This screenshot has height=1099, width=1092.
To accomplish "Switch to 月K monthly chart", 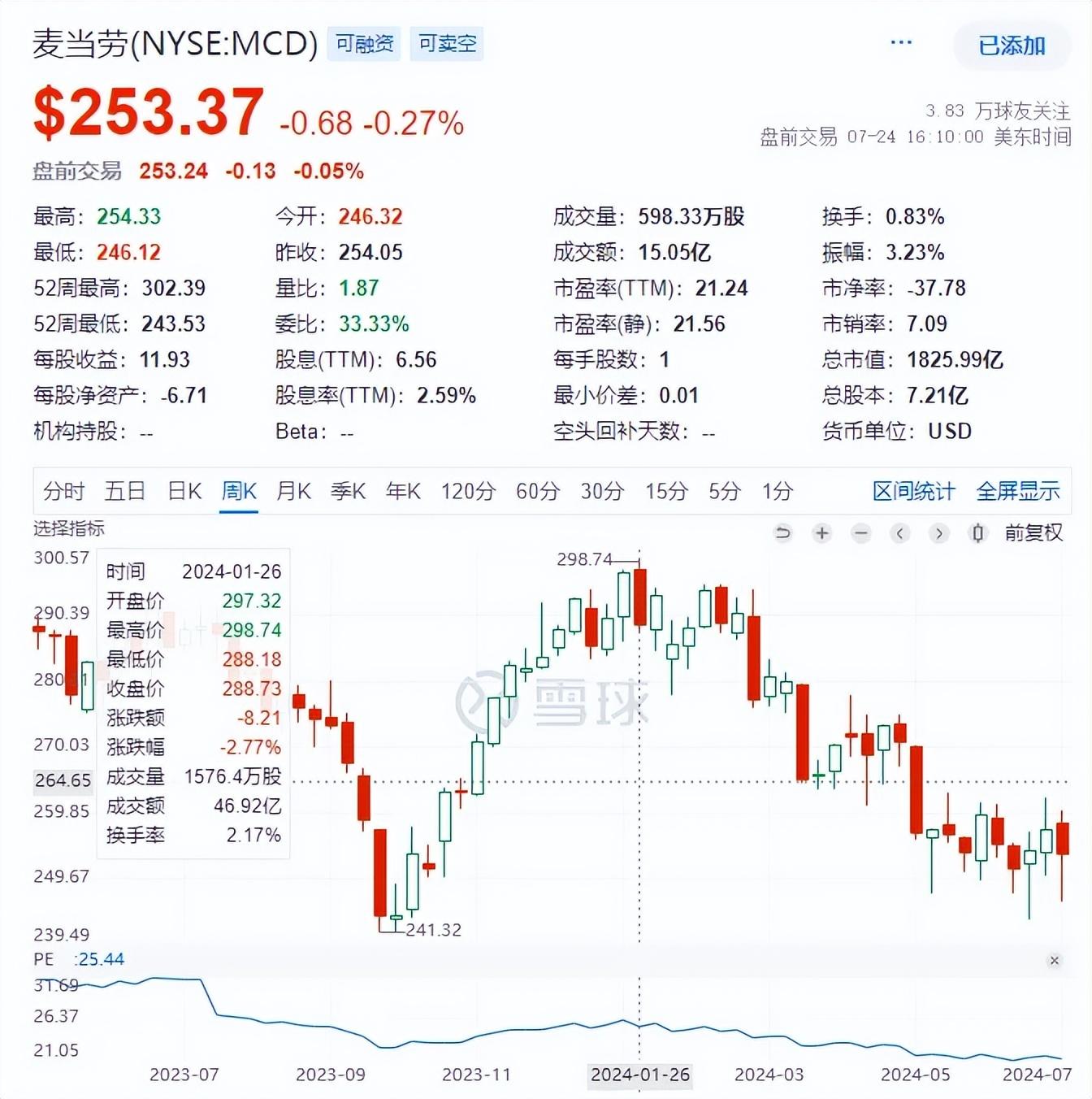I will [x=293, y=491].
